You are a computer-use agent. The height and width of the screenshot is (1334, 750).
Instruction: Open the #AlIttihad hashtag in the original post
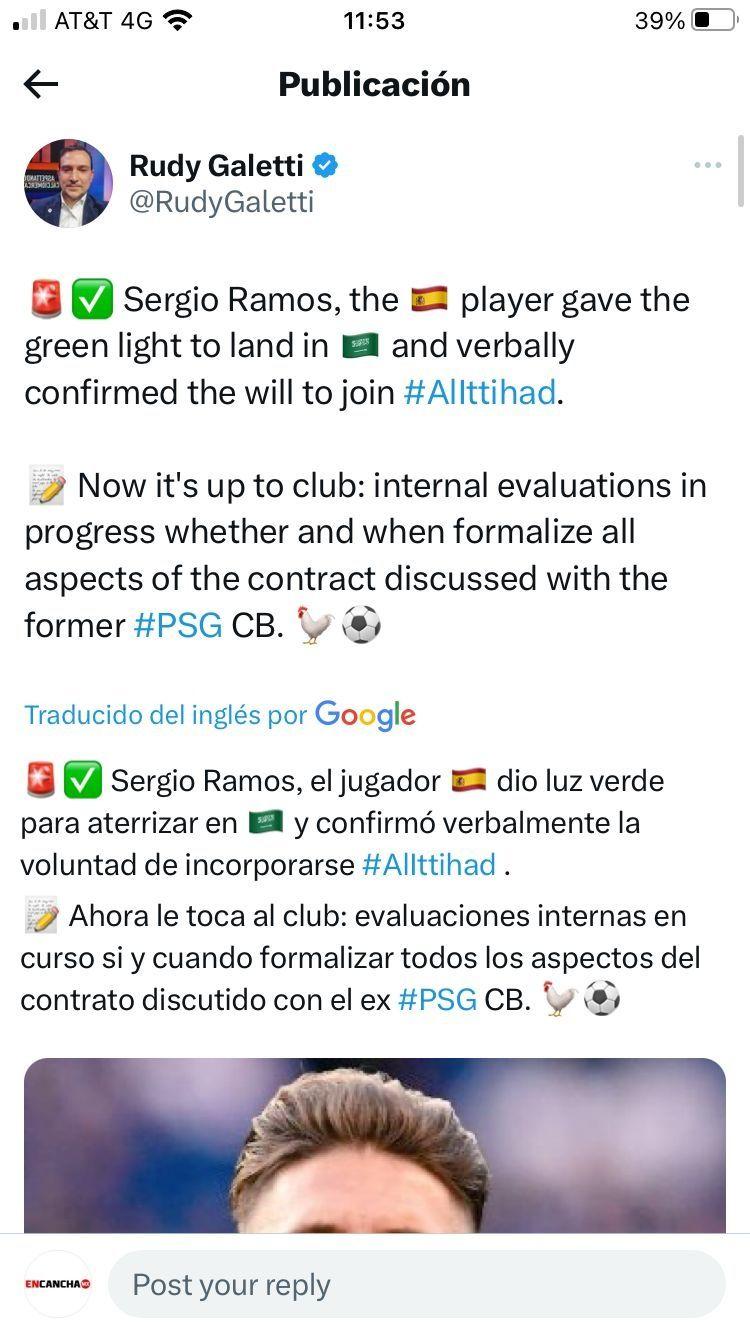(x=479, y=392)
